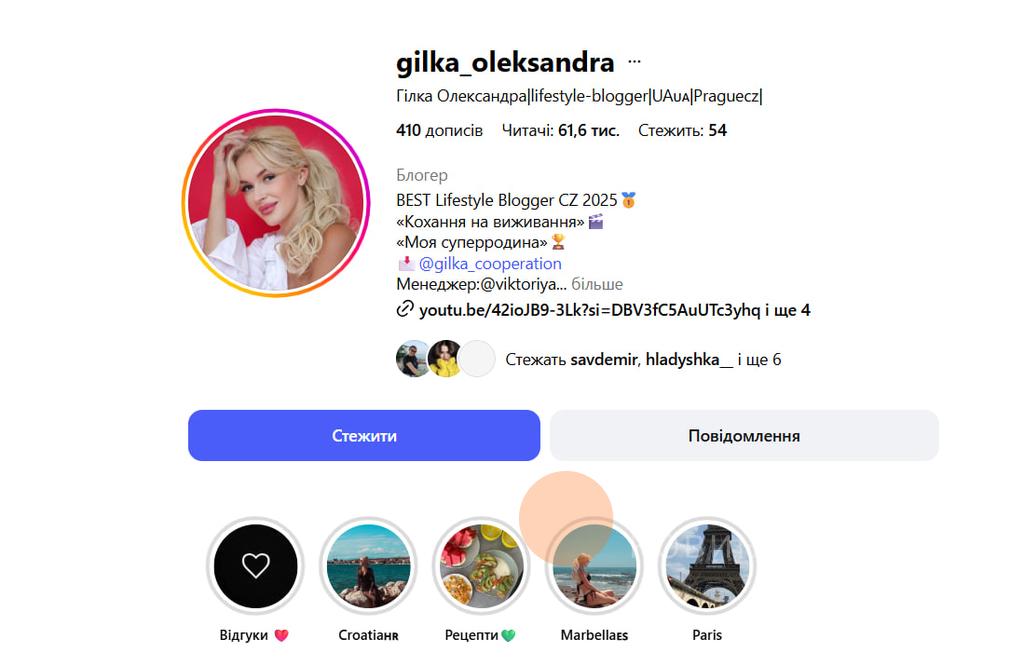
Task: Open the Croatia highlight
Action: click(368, 567)
